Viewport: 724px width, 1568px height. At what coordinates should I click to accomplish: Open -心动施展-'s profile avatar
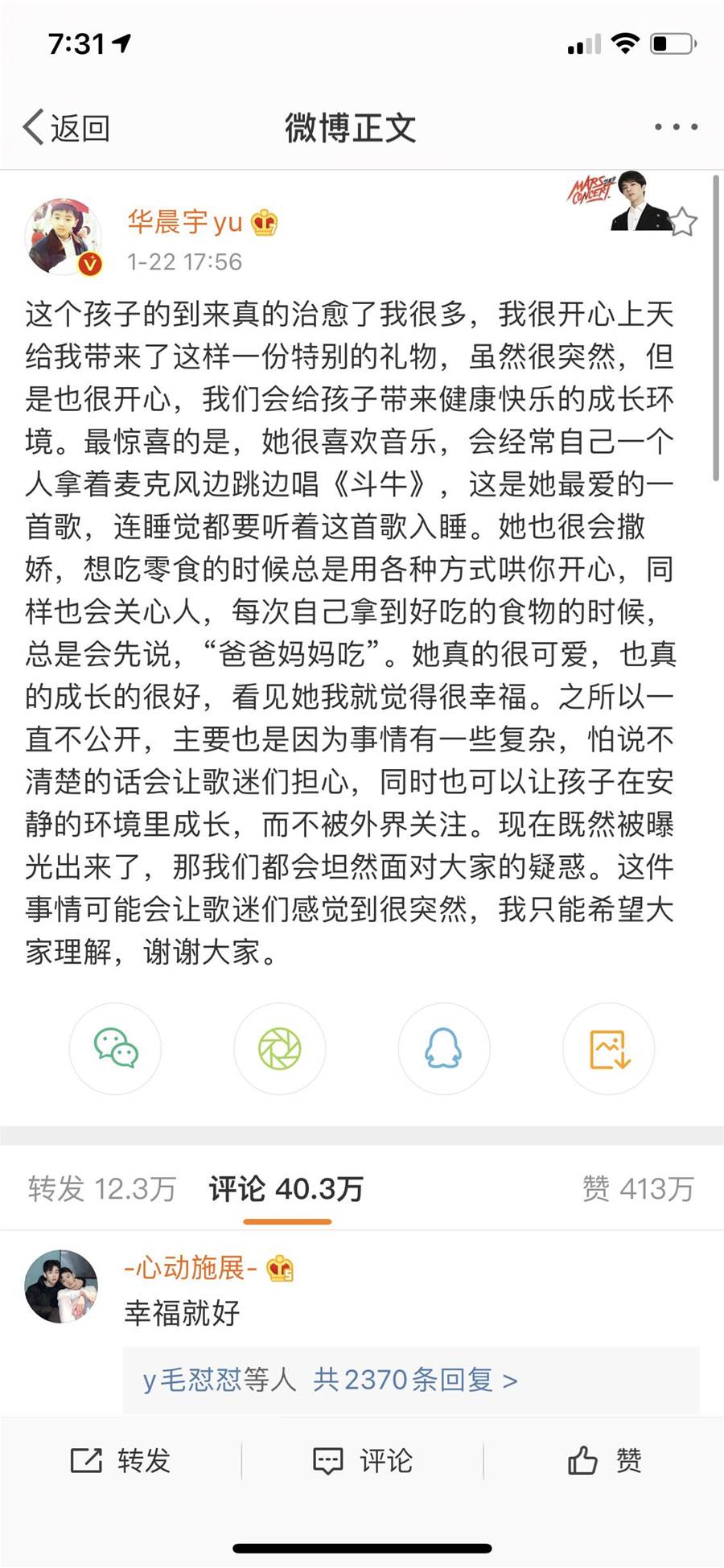point(61,1286)
